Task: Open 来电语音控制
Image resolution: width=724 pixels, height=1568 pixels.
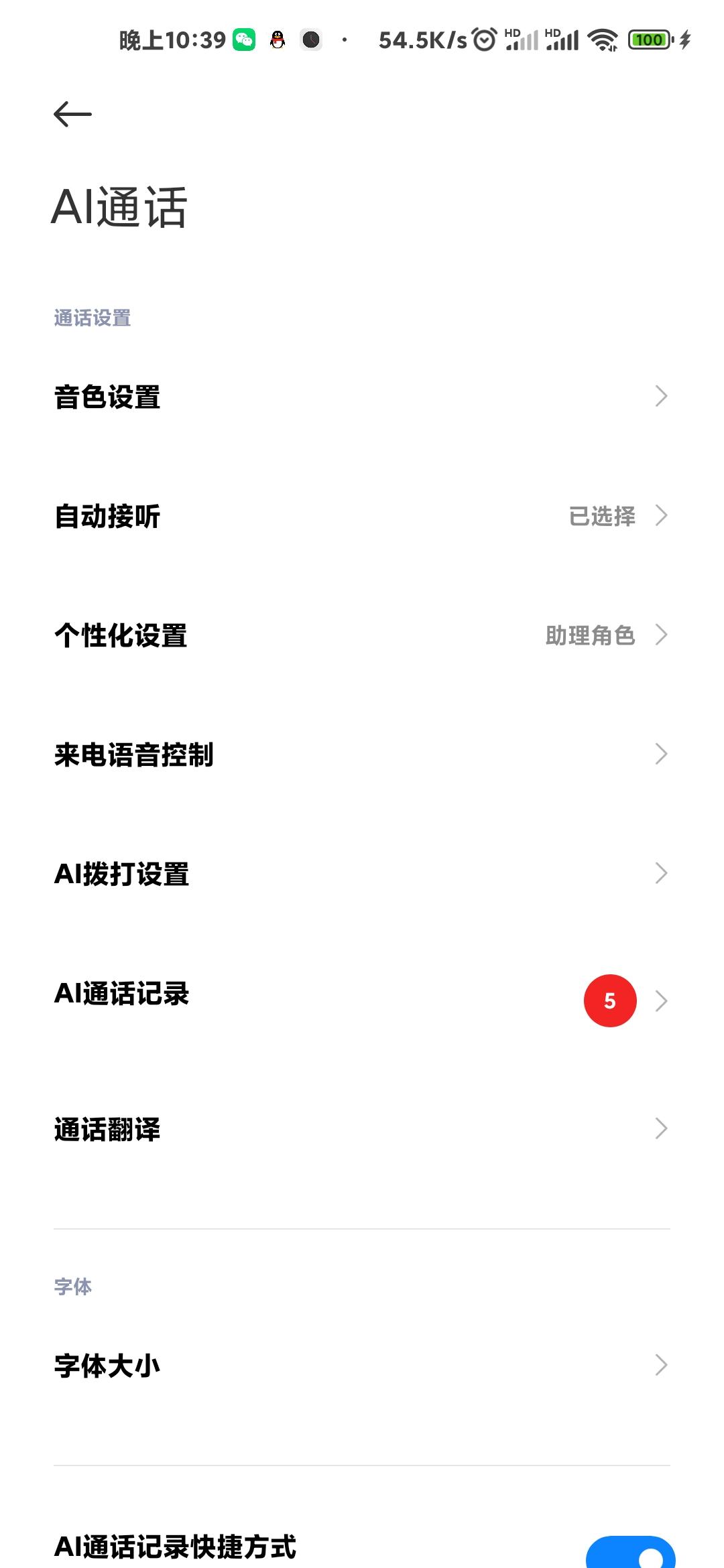Action: [x=362, y=755]
